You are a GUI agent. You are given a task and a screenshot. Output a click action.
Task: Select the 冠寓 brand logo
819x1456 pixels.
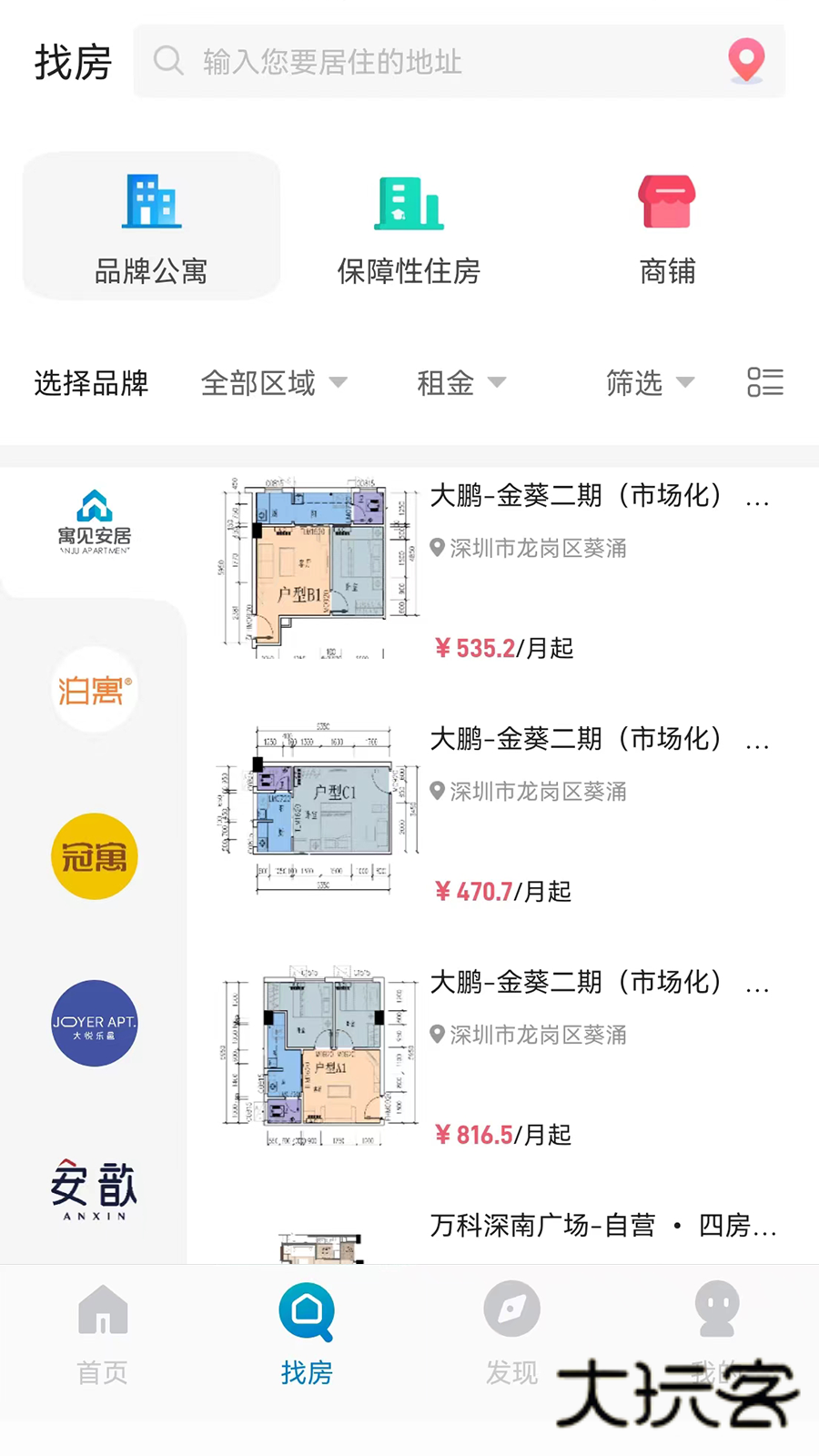[94, 857]
